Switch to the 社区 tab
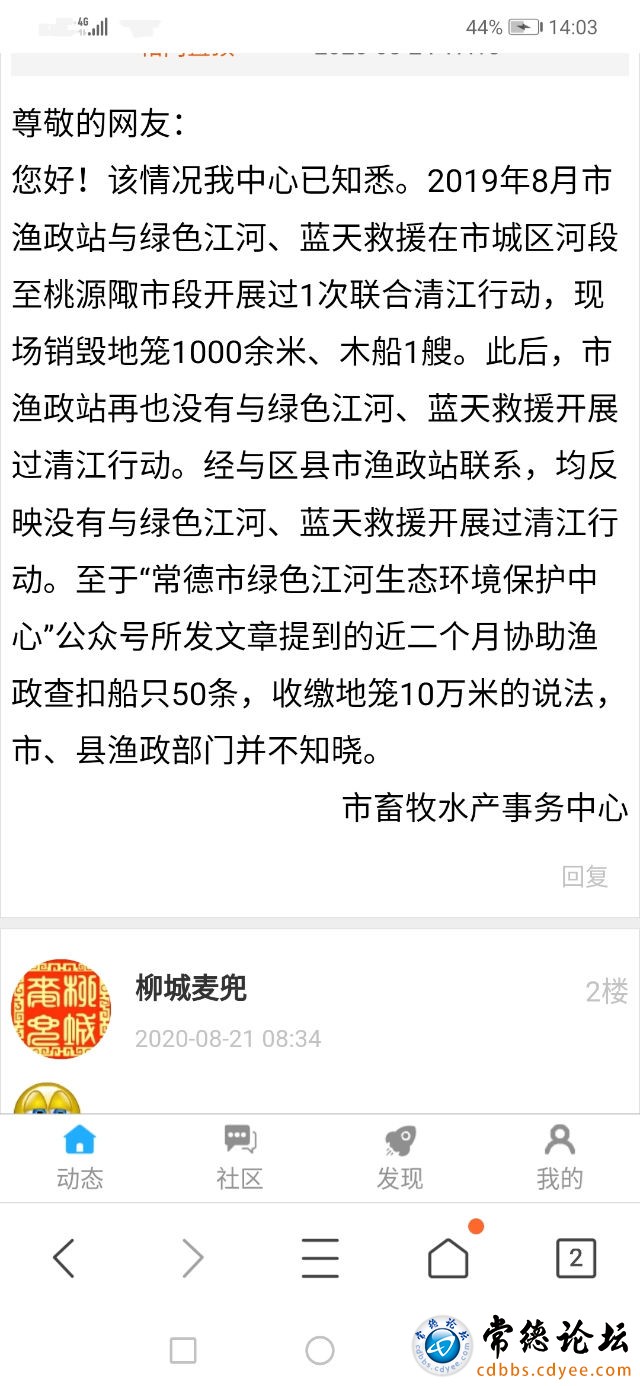The width and height of the screenshot is (640, 1386). [x=239, y=1158]
